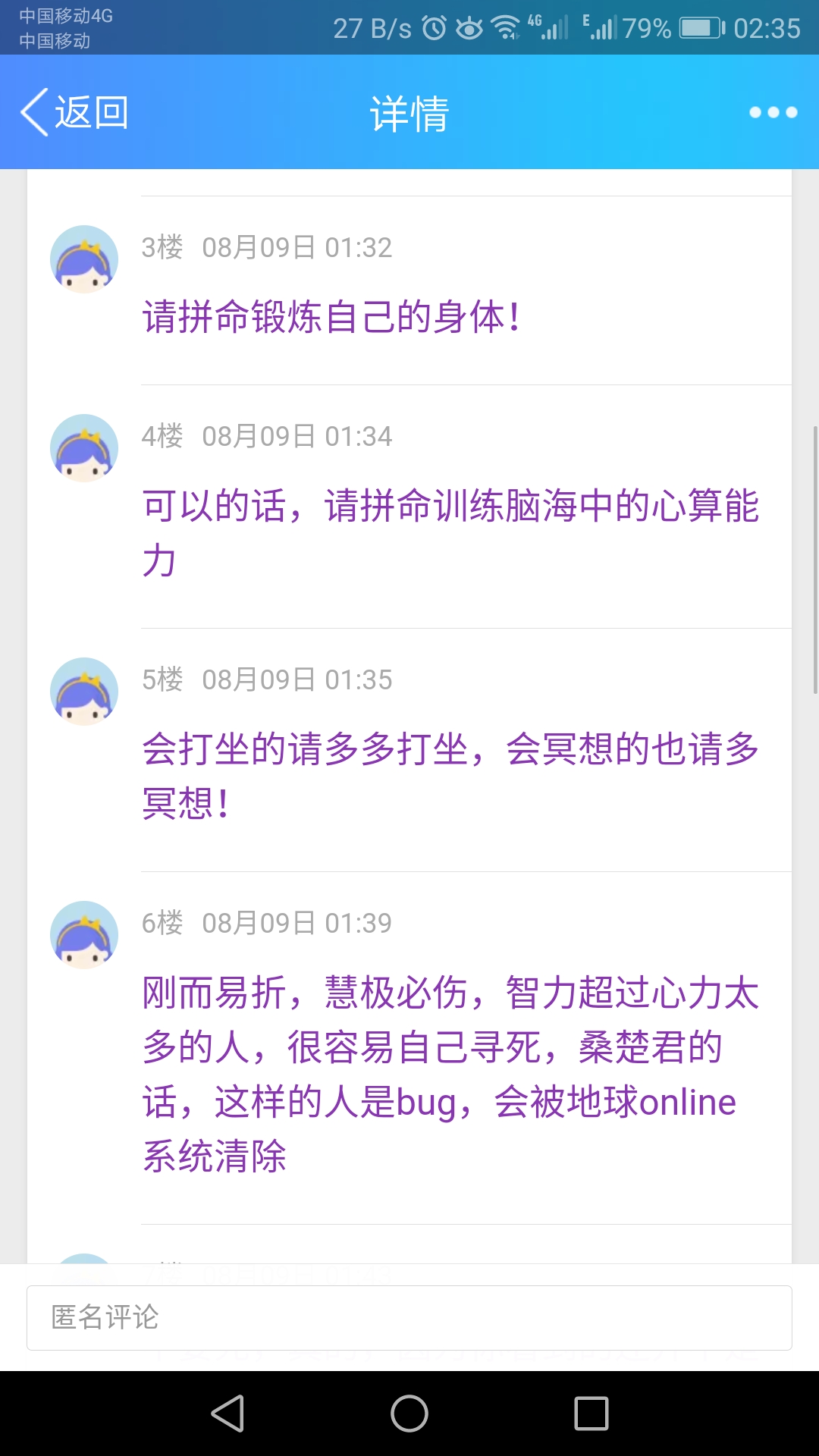The width and height of the screenshot is (819, 1456).
Task: Open the 5楼 comment about 打坐冥想
Action: [450, 775]
